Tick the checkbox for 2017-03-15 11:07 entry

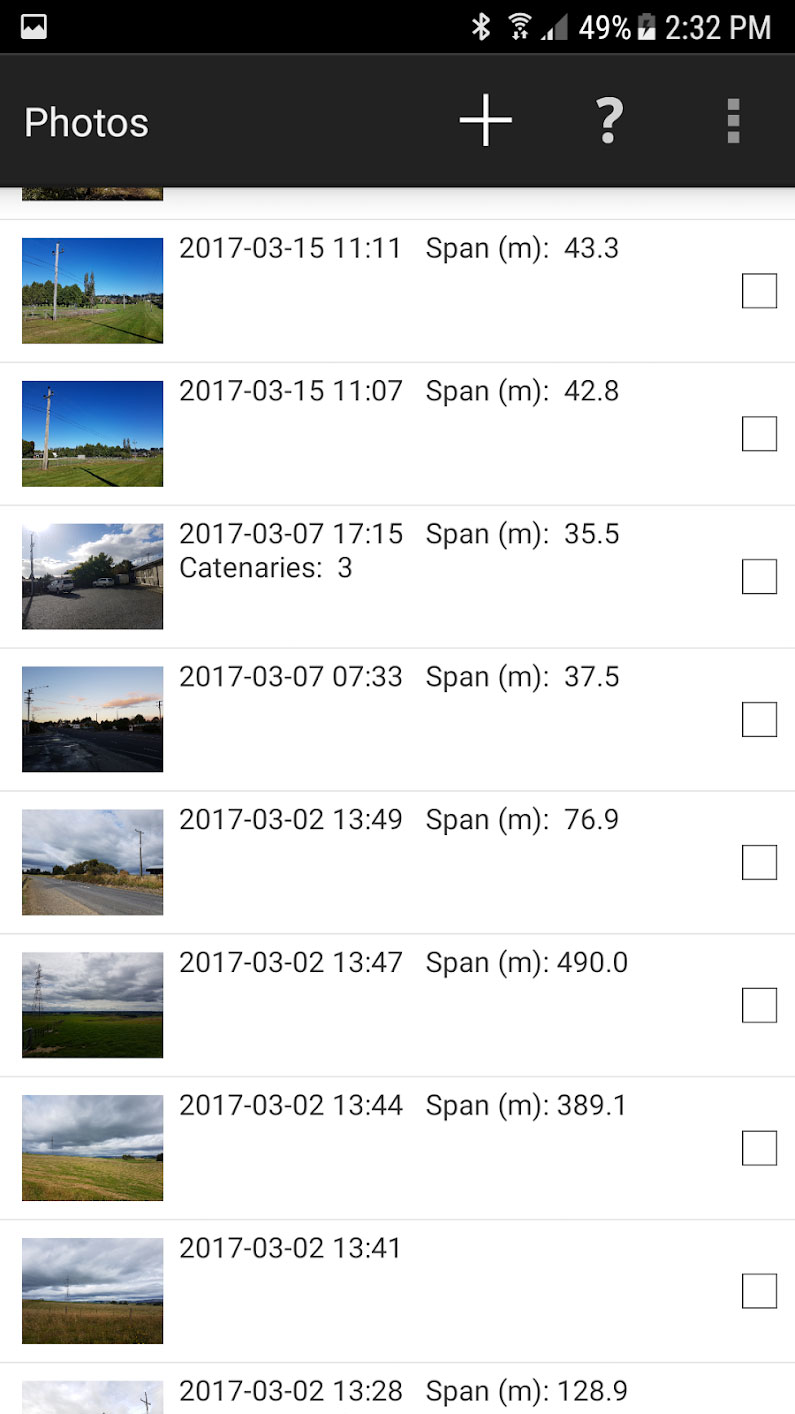[x=759, y=434]
